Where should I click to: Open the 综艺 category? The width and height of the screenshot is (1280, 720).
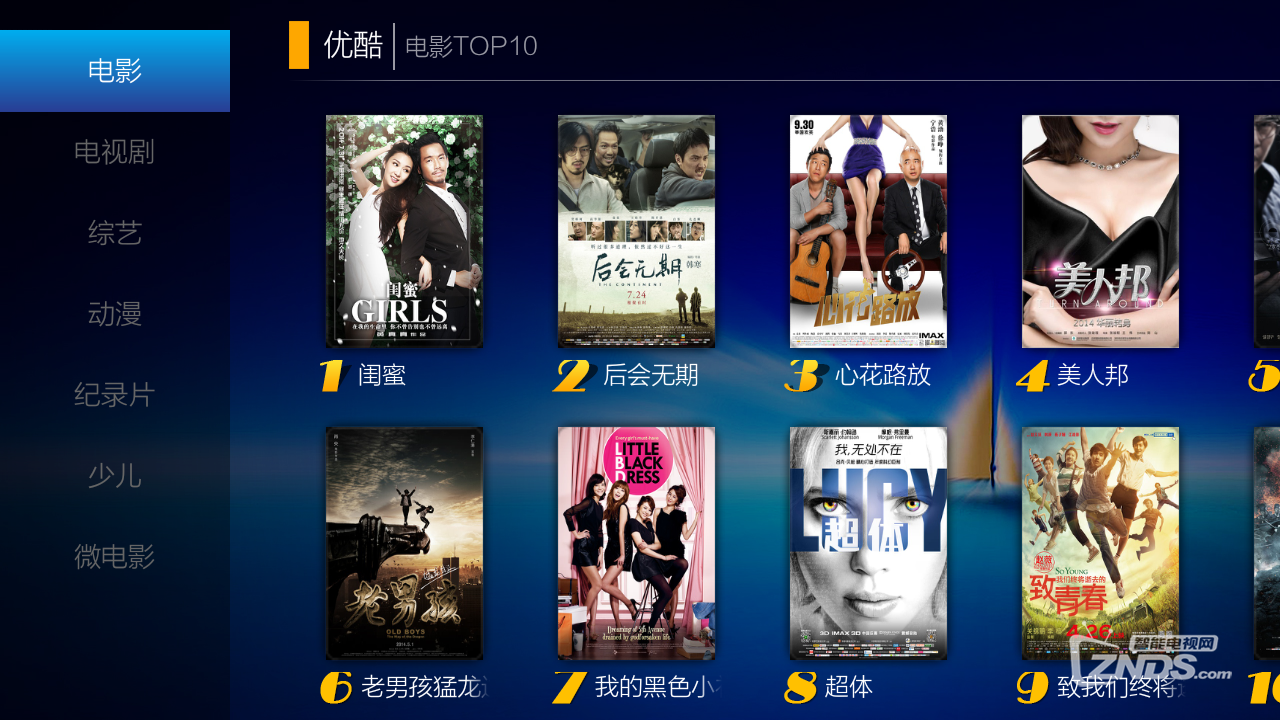coord(115,233)
